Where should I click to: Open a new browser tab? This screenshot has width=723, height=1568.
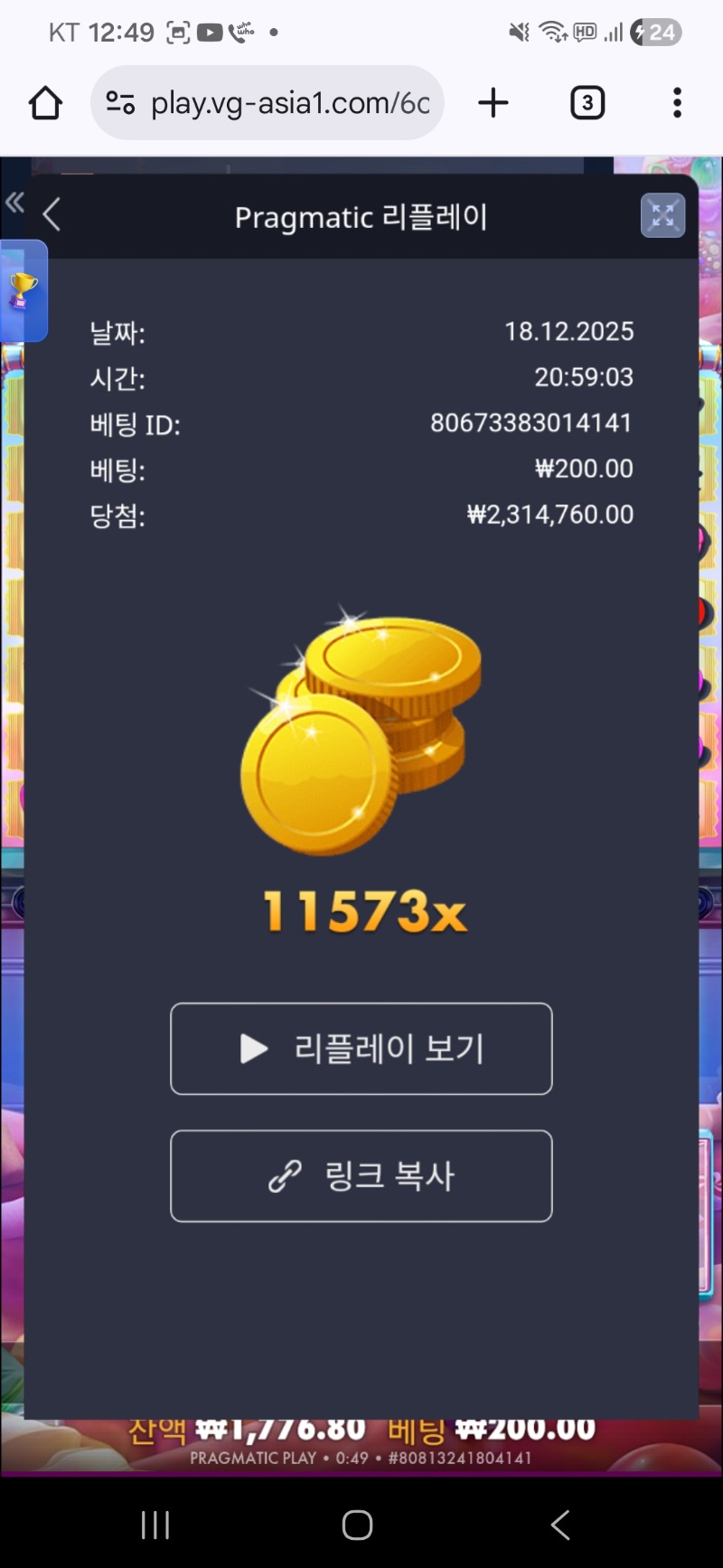pyautogui.click(x=493, y=103)
